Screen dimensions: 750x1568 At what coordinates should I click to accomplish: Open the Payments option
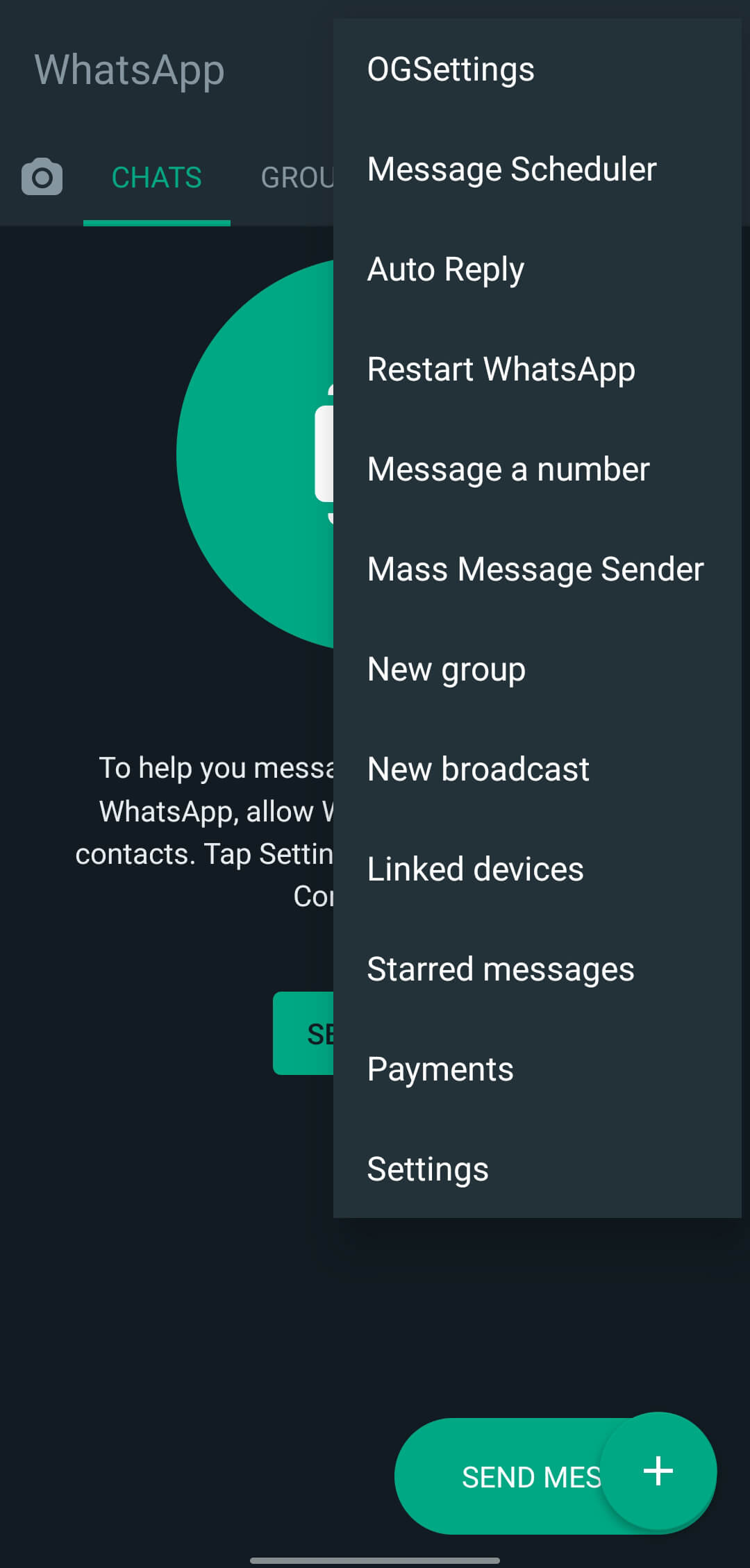pos(537,1069)
